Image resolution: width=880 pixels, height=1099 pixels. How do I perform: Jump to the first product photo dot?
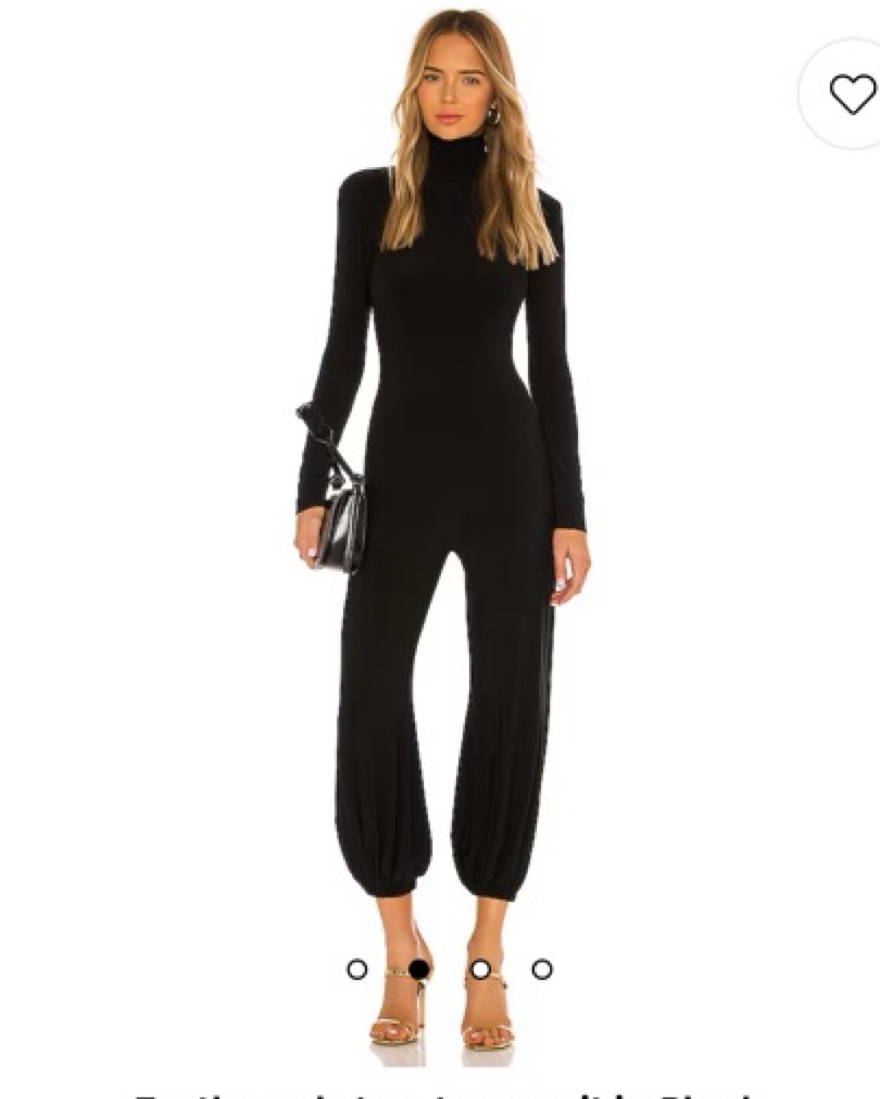(357, 969)
